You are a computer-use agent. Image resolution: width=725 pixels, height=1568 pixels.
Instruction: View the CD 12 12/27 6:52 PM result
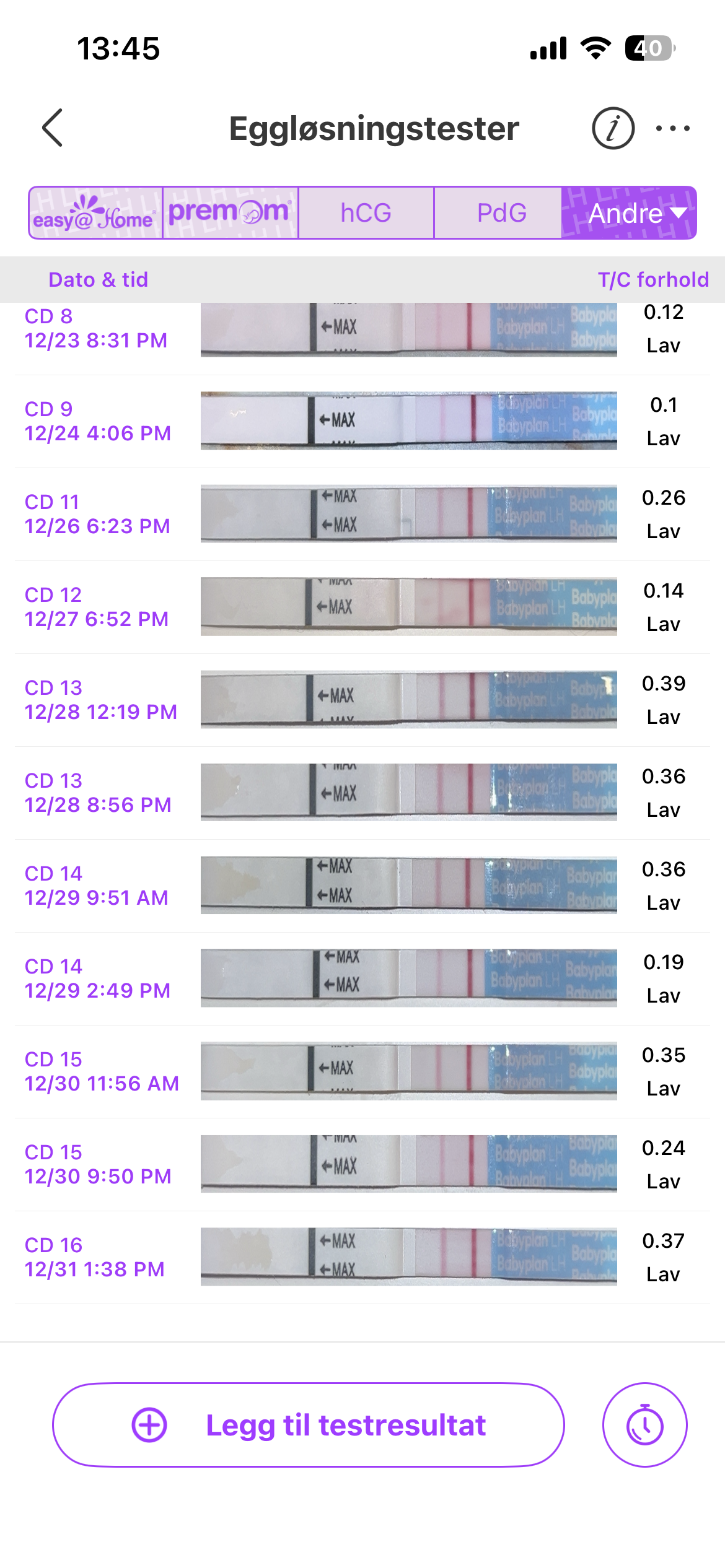coord(362,607)
